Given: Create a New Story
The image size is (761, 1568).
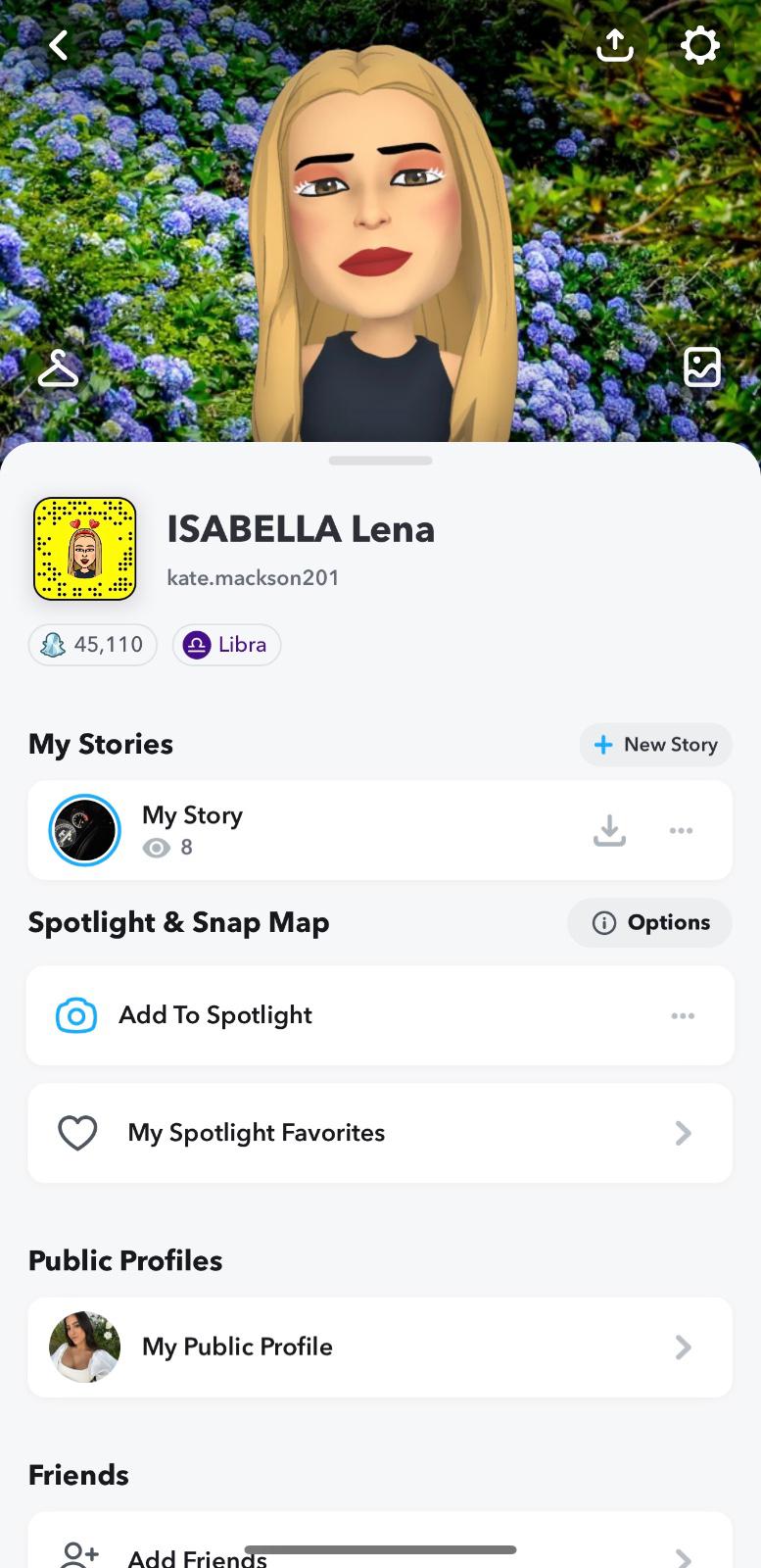Looking at the screenshot, I should click(655, 745).
